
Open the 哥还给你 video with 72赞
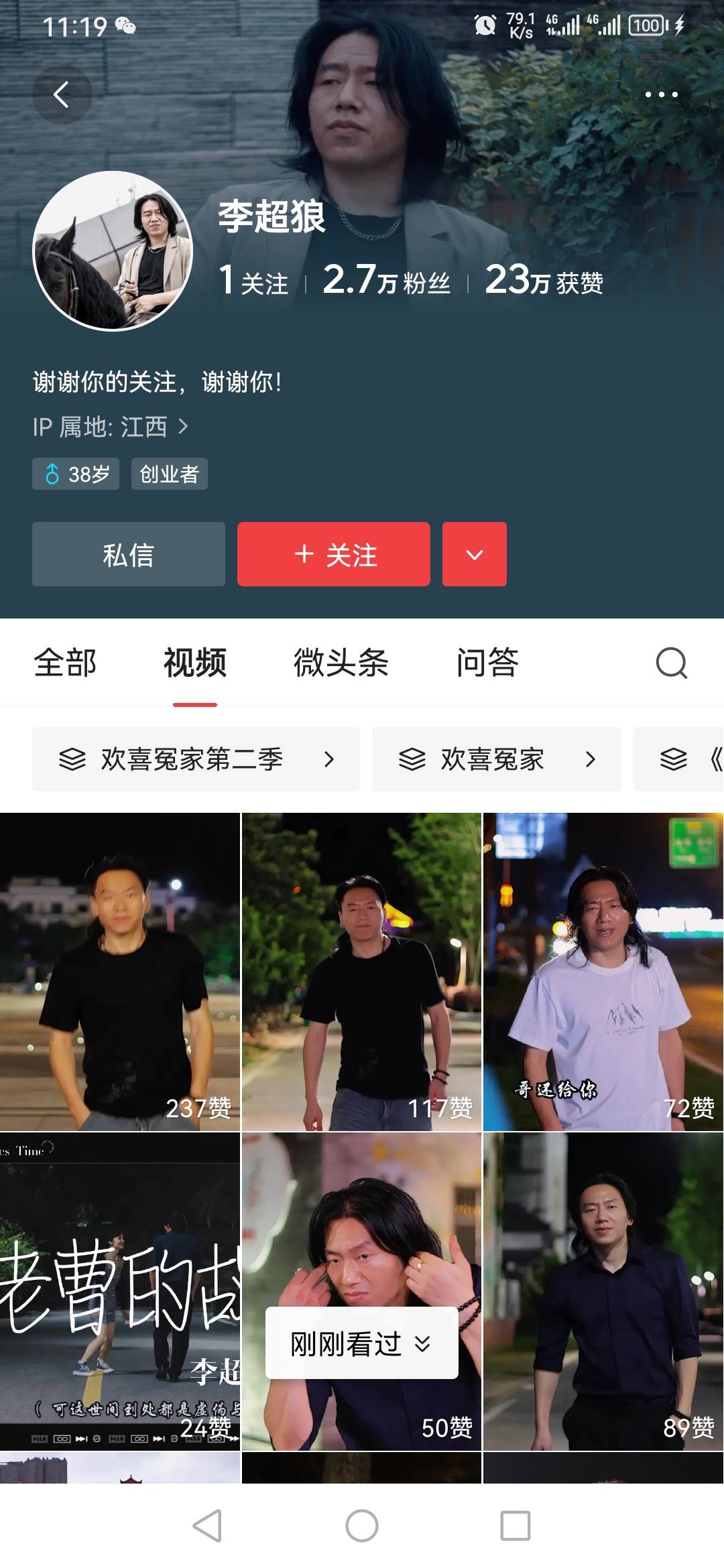(603, 972)
